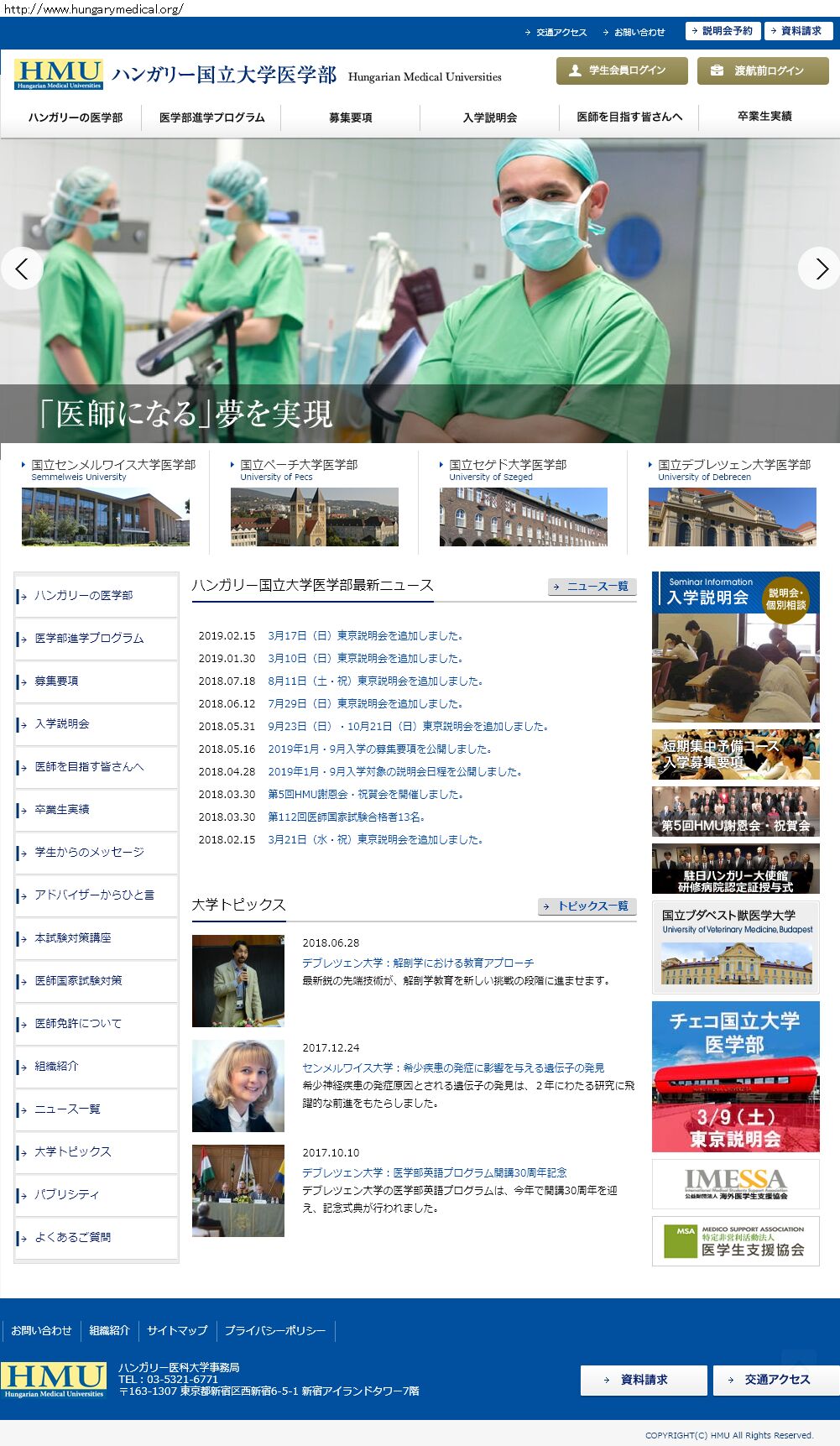
Task: Open ニュース一覧 next to the news heading
Action: coord(592,587)
